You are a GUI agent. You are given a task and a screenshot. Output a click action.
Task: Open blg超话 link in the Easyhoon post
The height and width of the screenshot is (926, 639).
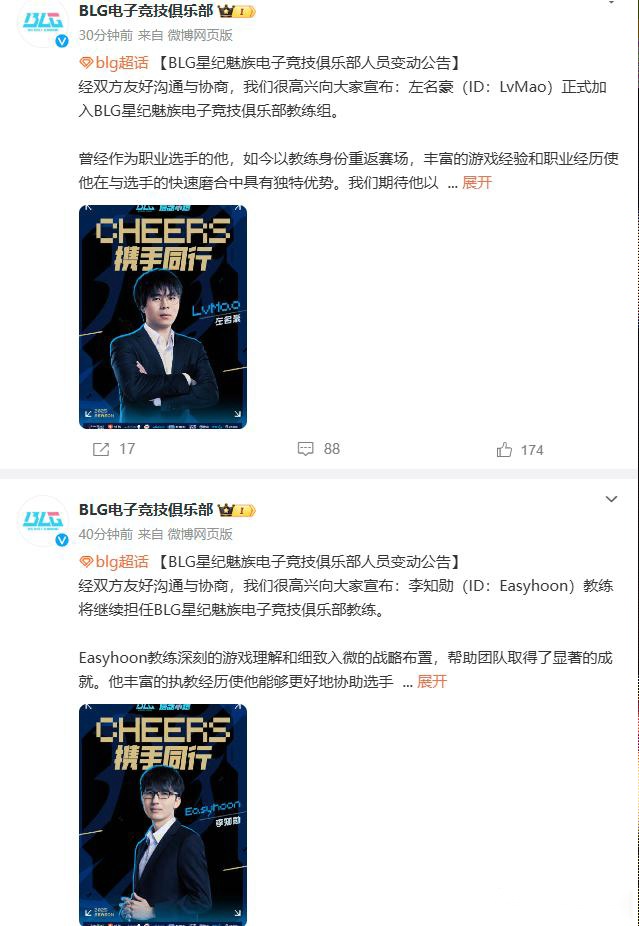tap(114, 562)
